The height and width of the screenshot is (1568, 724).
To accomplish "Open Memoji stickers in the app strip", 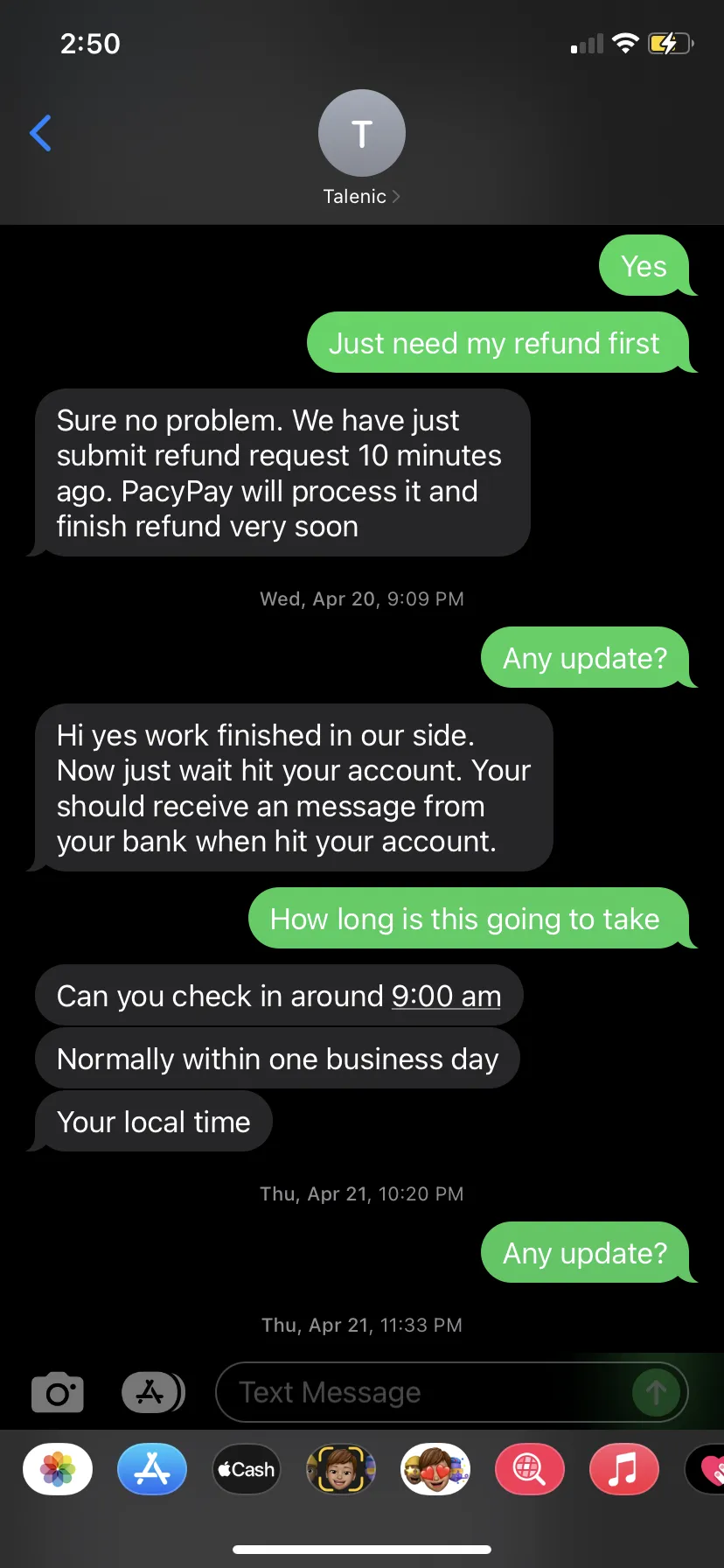I will [435, 1469].
